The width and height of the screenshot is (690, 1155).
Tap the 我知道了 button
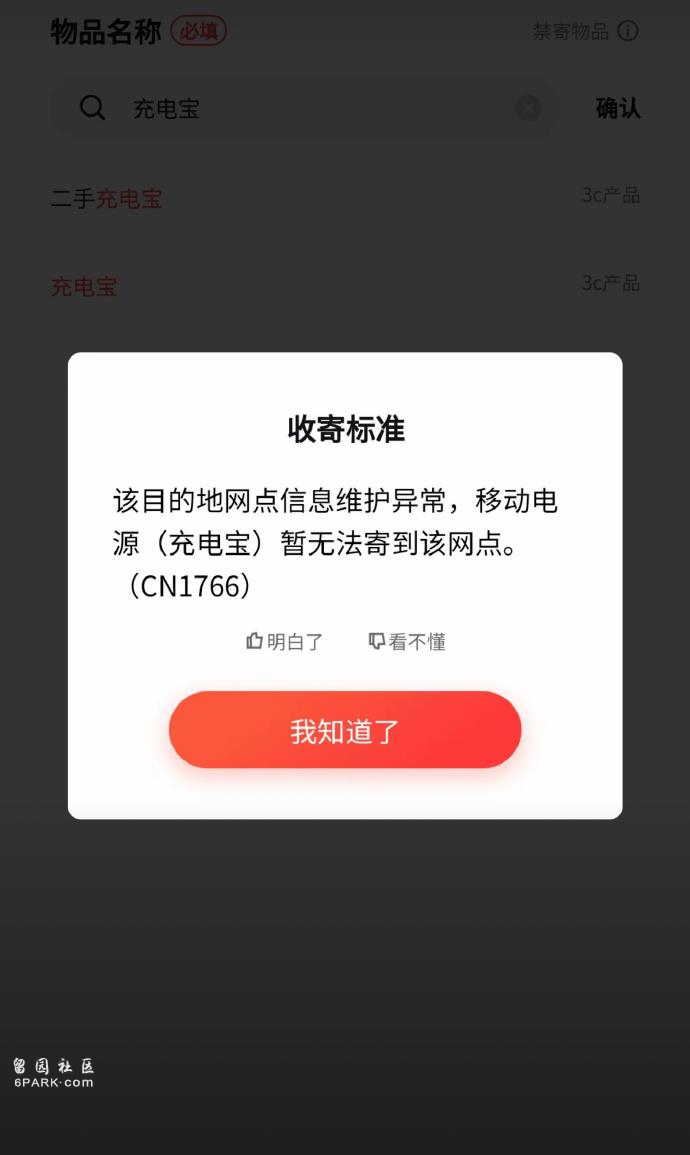tap(345, 730)
